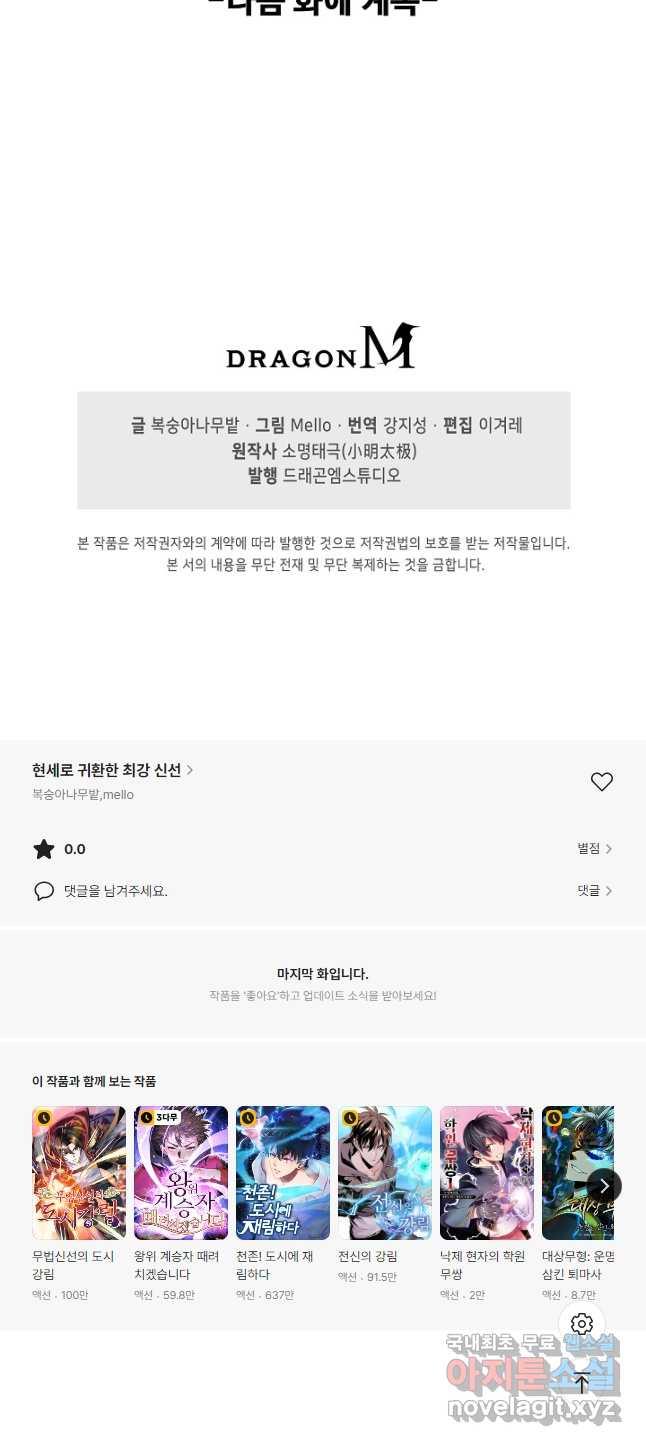Open the 현세로 귀환한 최강 신선 series page
The height and width of the screenshot is (1446, 646).
pos(112,770)
